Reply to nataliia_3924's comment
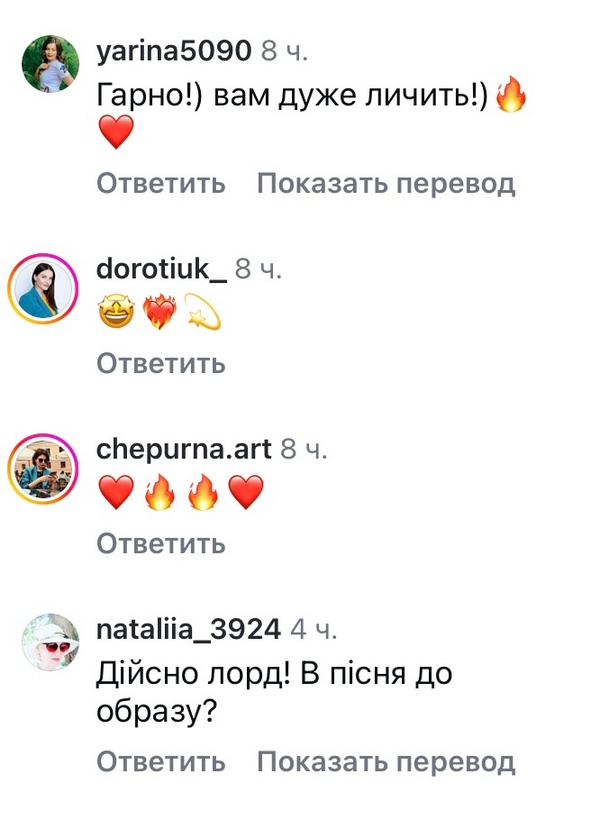Image resolution: width=600 pixels, height=820 pixels. 161,762
